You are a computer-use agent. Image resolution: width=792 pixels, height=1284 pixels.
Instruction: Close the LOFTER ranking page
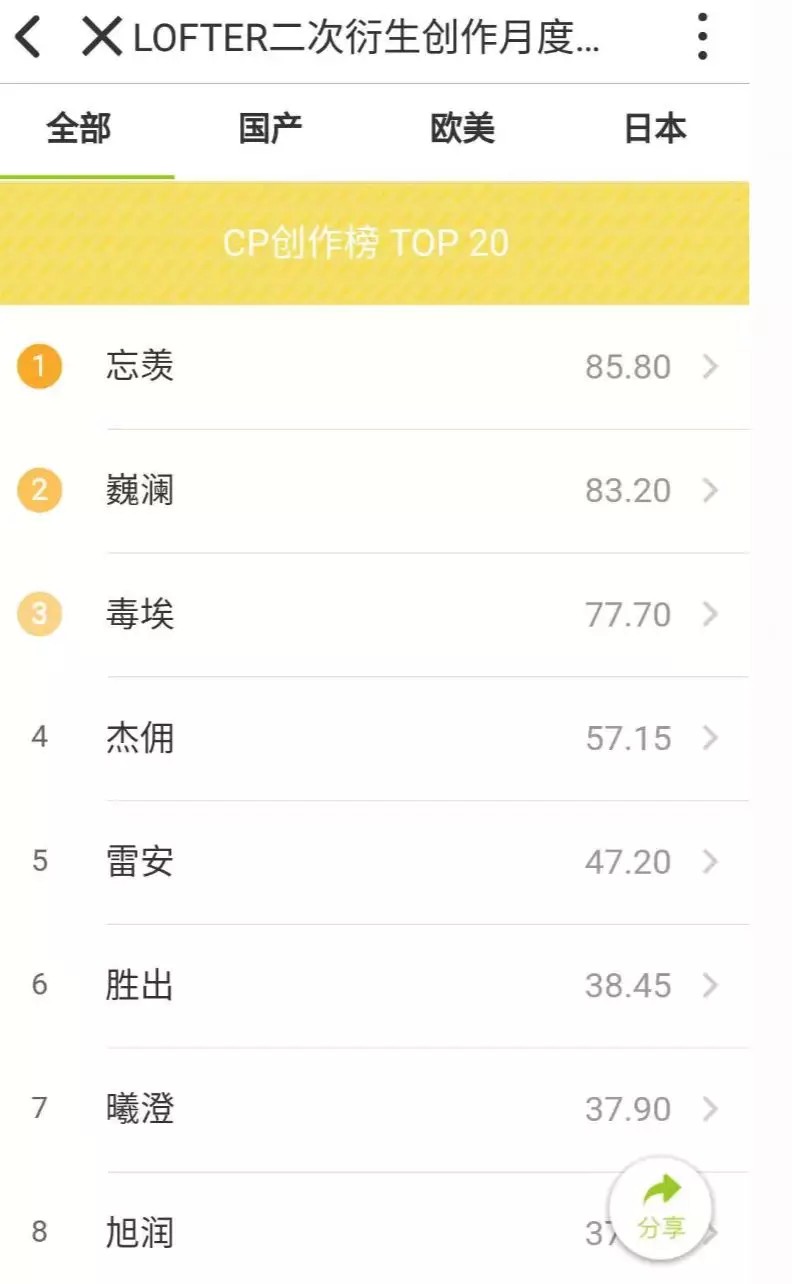coord(101,38)
